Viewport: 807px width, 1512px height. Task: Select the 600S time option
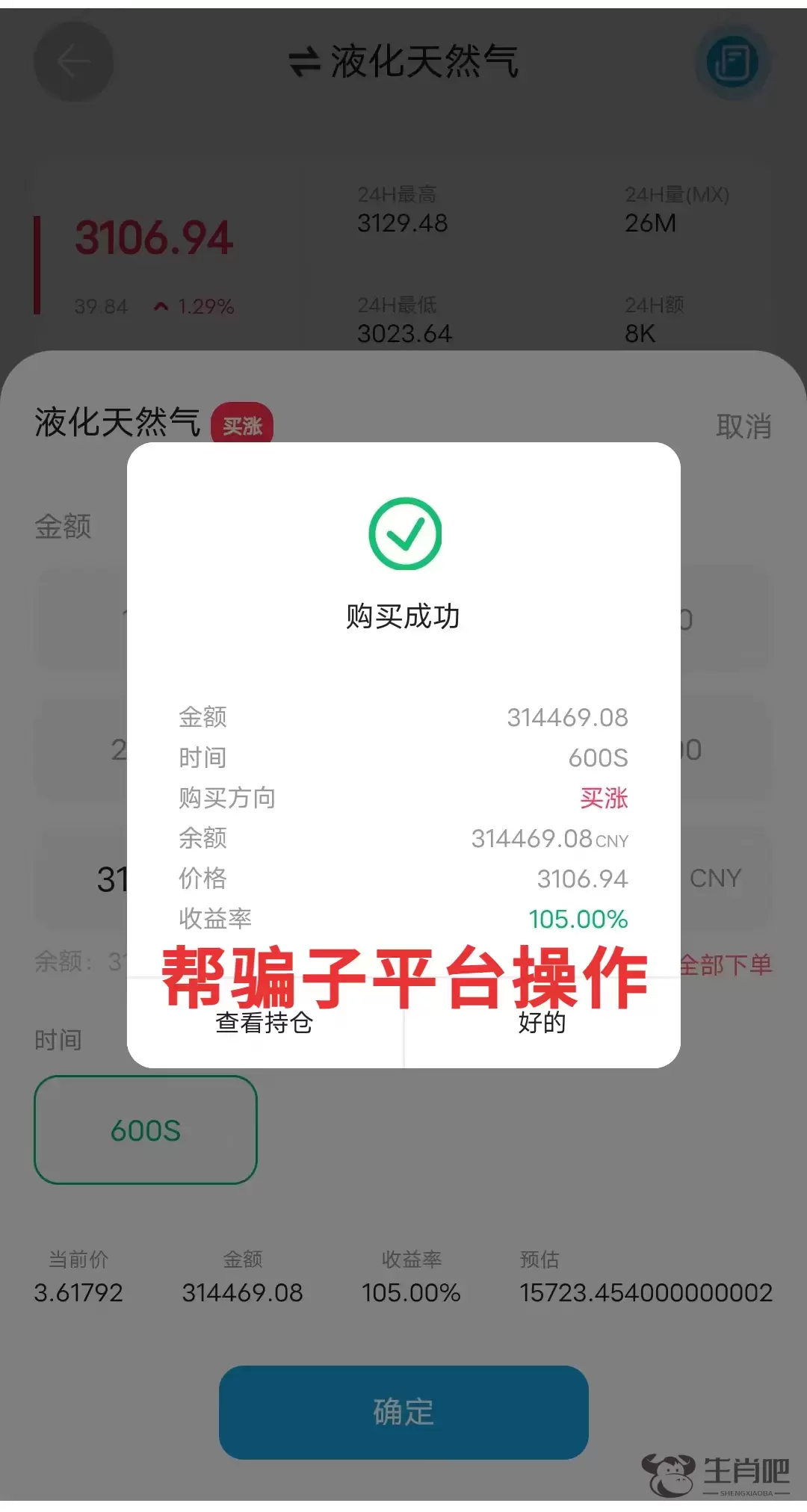(146, 1130)
